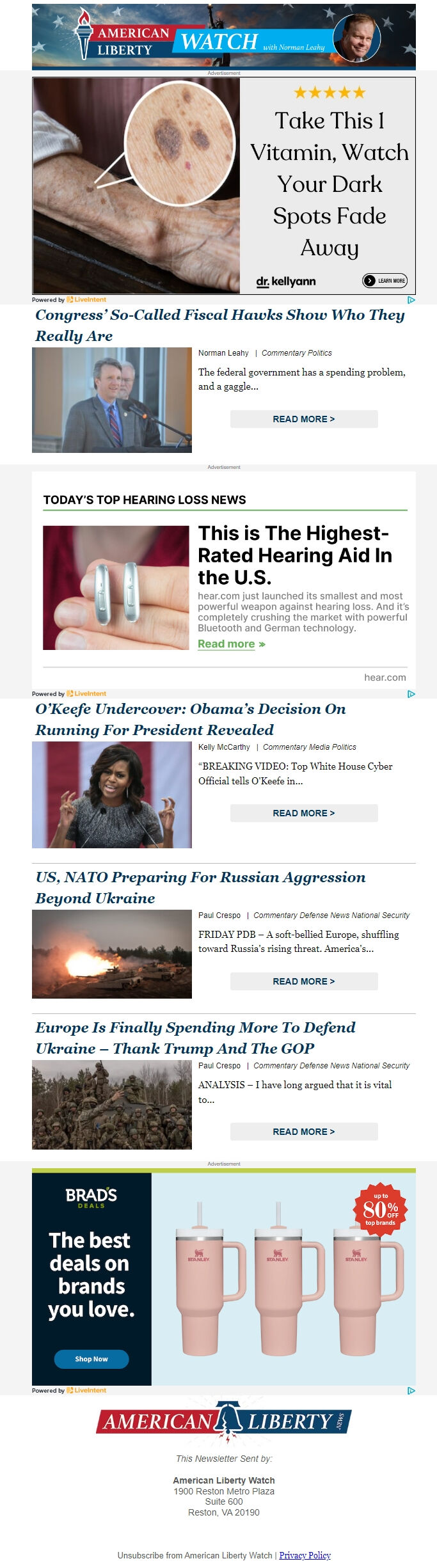Screen dimensions: 437x1568
Task: Open the O'Keefe Undercover article image
Action: (112, 795)
